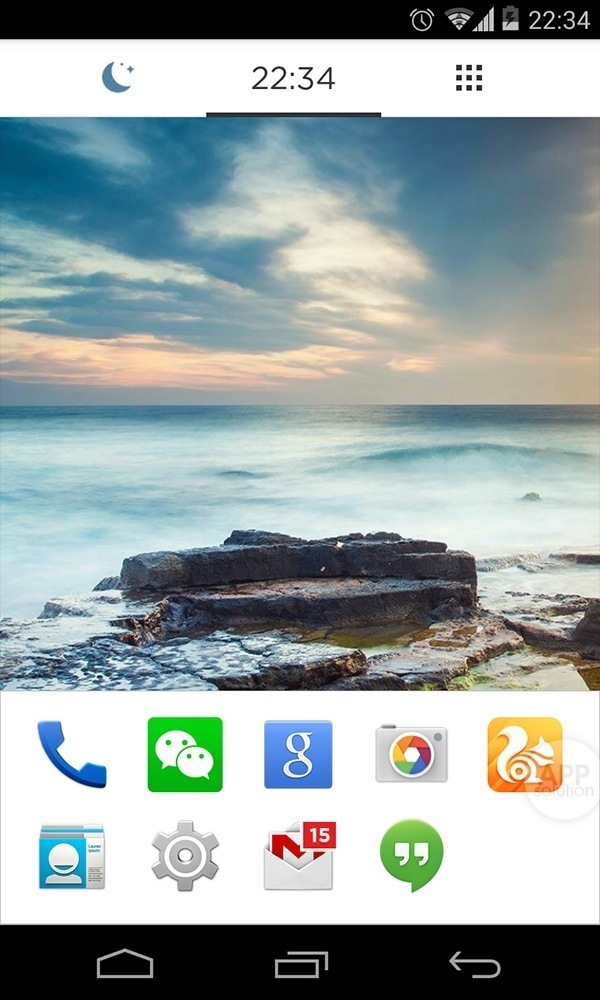The width and height of the screenshot is (600, 1000).
Task: Switch to the night mode moon tab
Action: pos(118,77)
